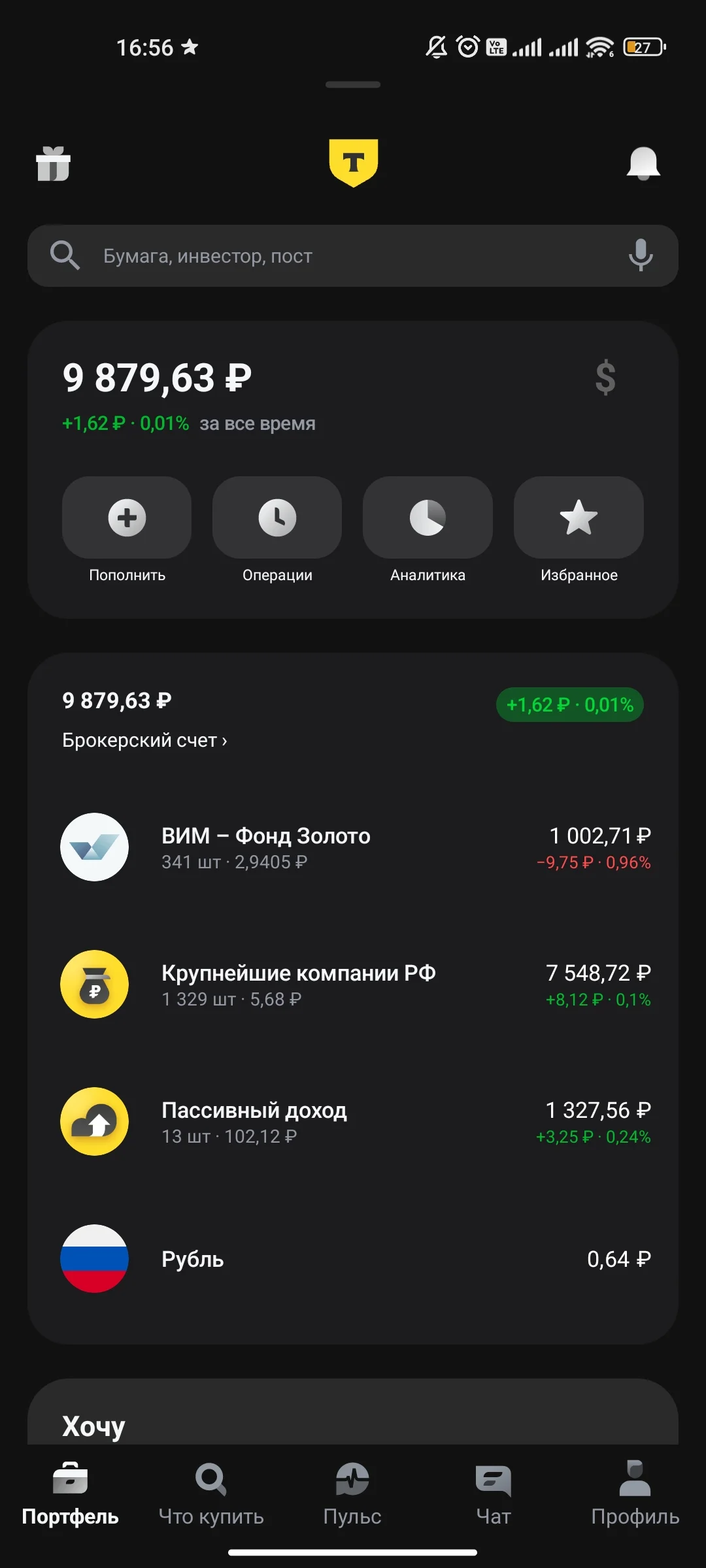Open Крупнейшие компании РФ position
Screen dimensions: 706x1568
(353, 985)
